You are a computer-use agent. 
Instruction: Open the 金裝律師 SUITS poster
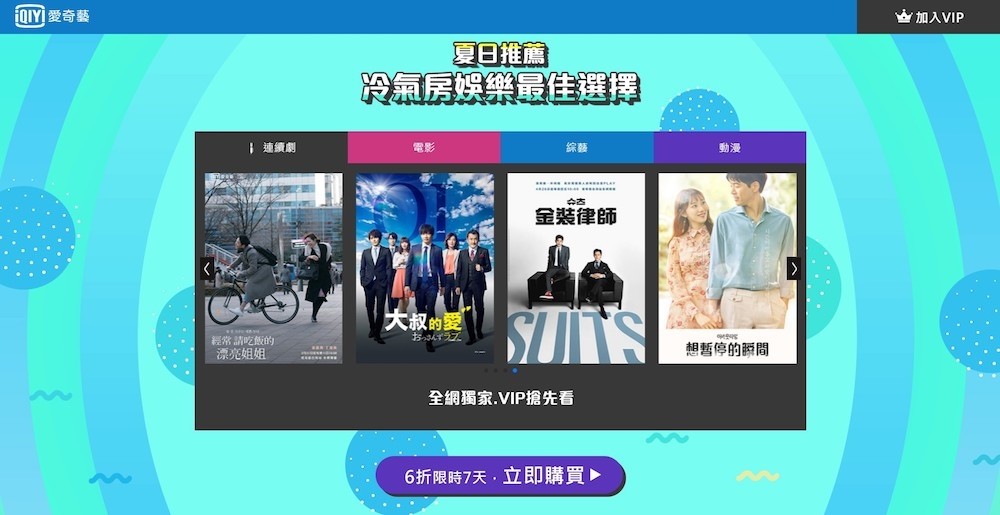click(576, 268)
